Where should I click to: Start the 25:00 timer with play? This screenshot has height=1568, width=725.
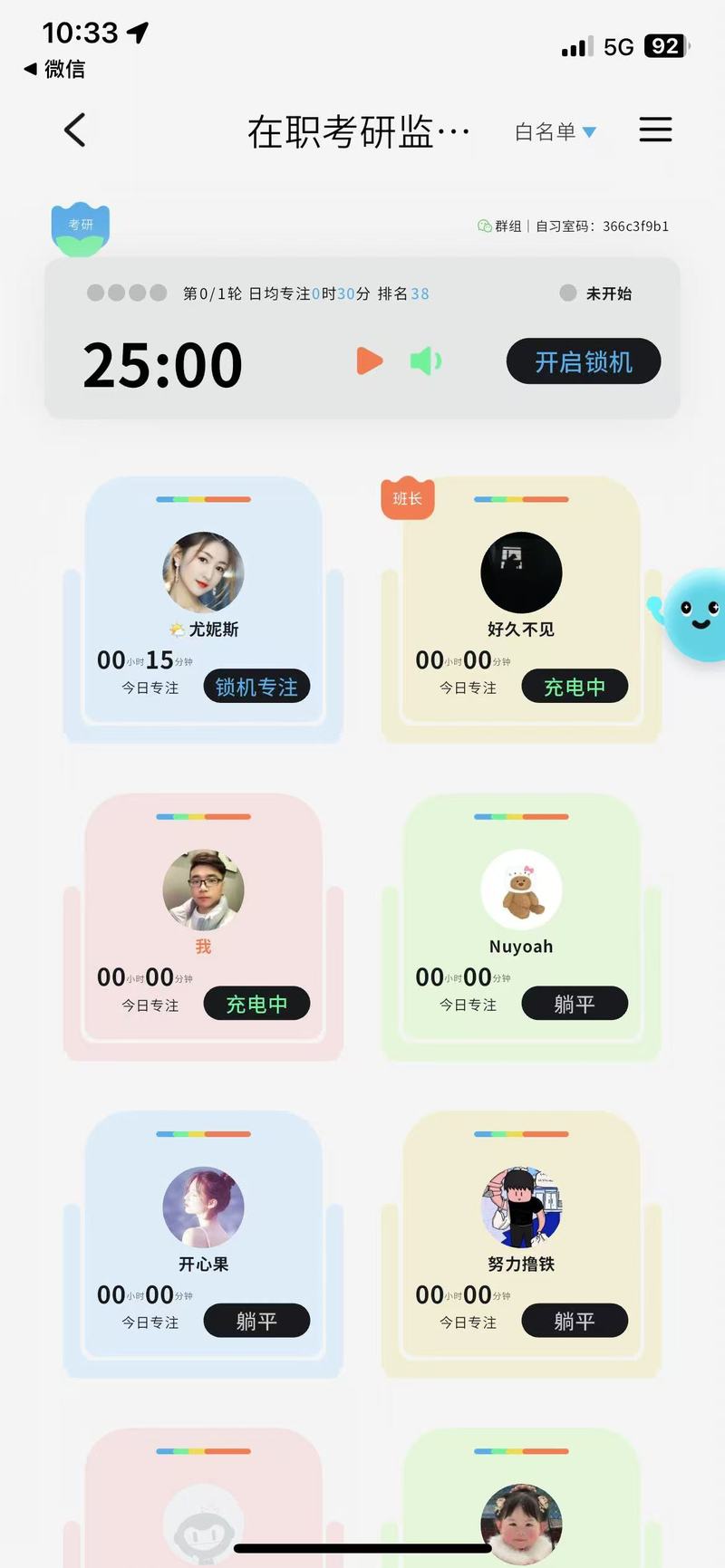(369, 361)
